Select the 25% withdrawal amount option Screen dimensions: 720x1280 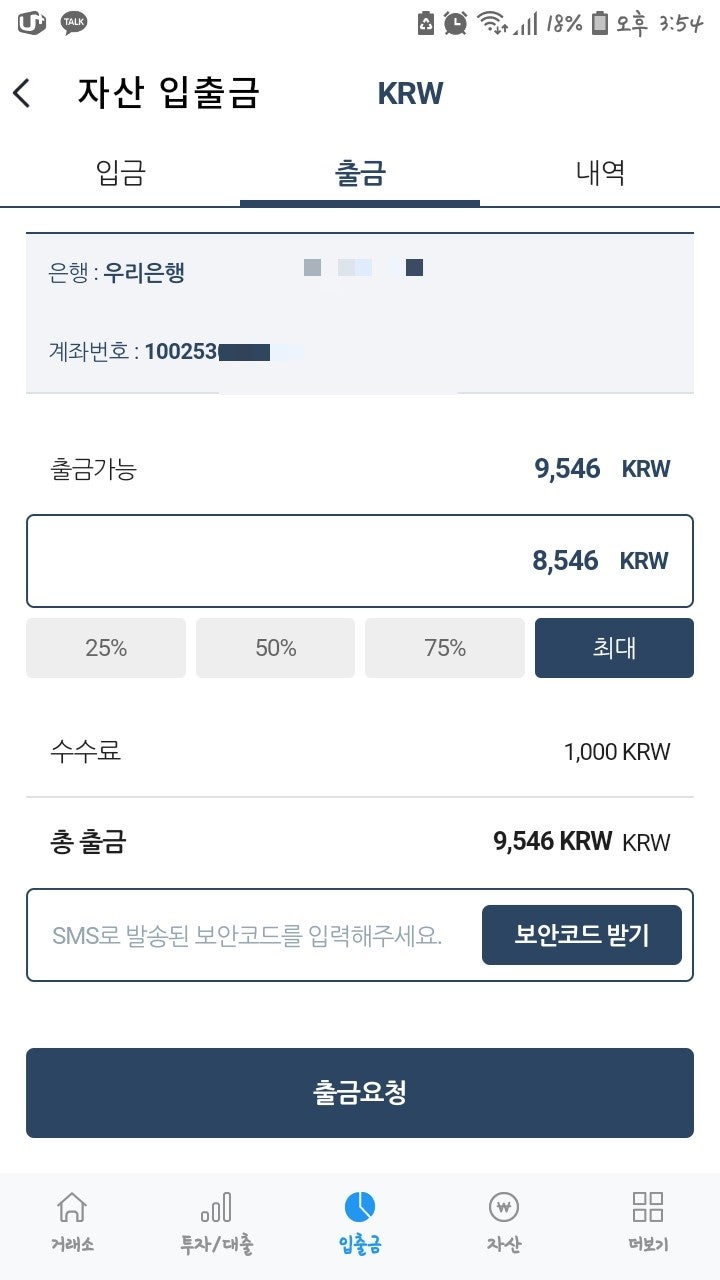105,648
